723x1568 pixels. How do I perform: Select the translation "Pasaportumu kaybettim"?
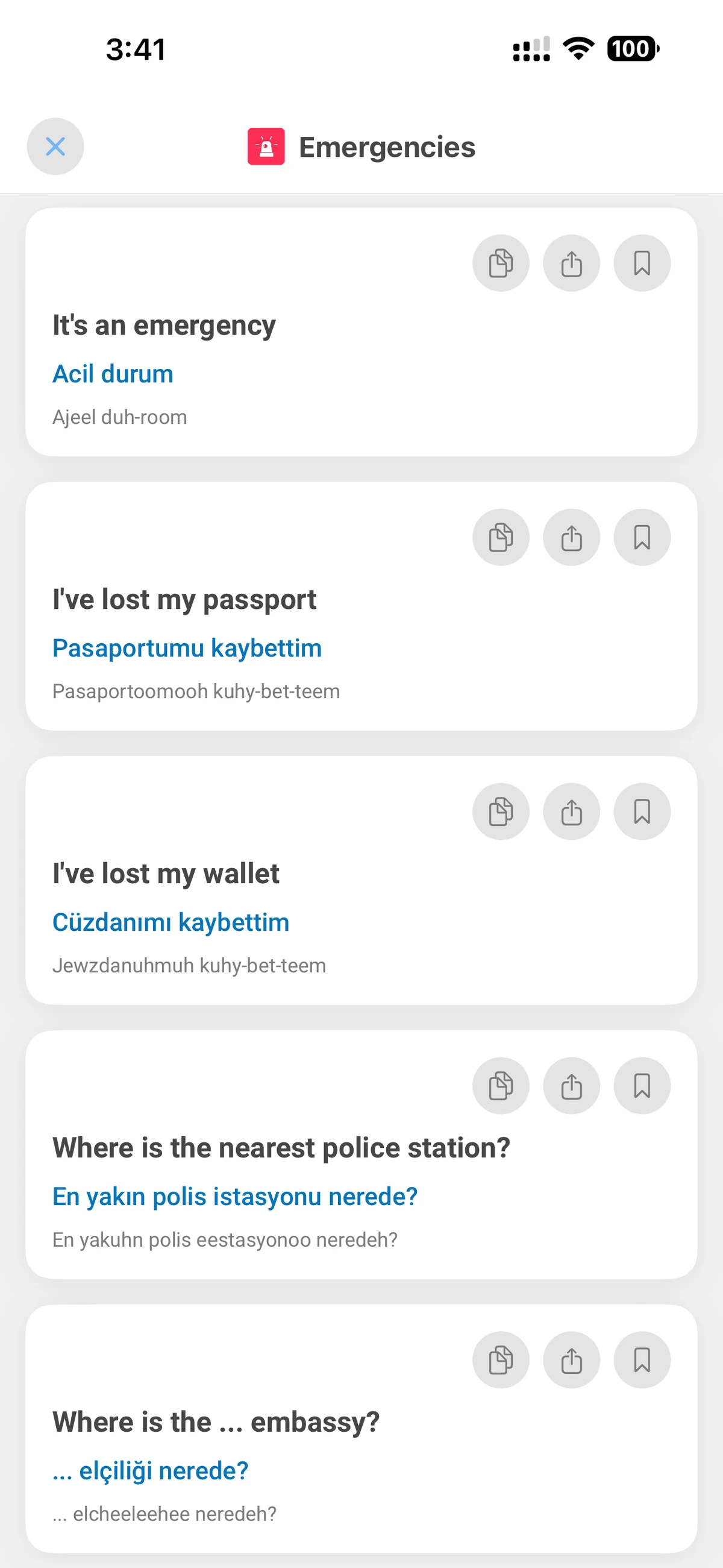(187, 647)
